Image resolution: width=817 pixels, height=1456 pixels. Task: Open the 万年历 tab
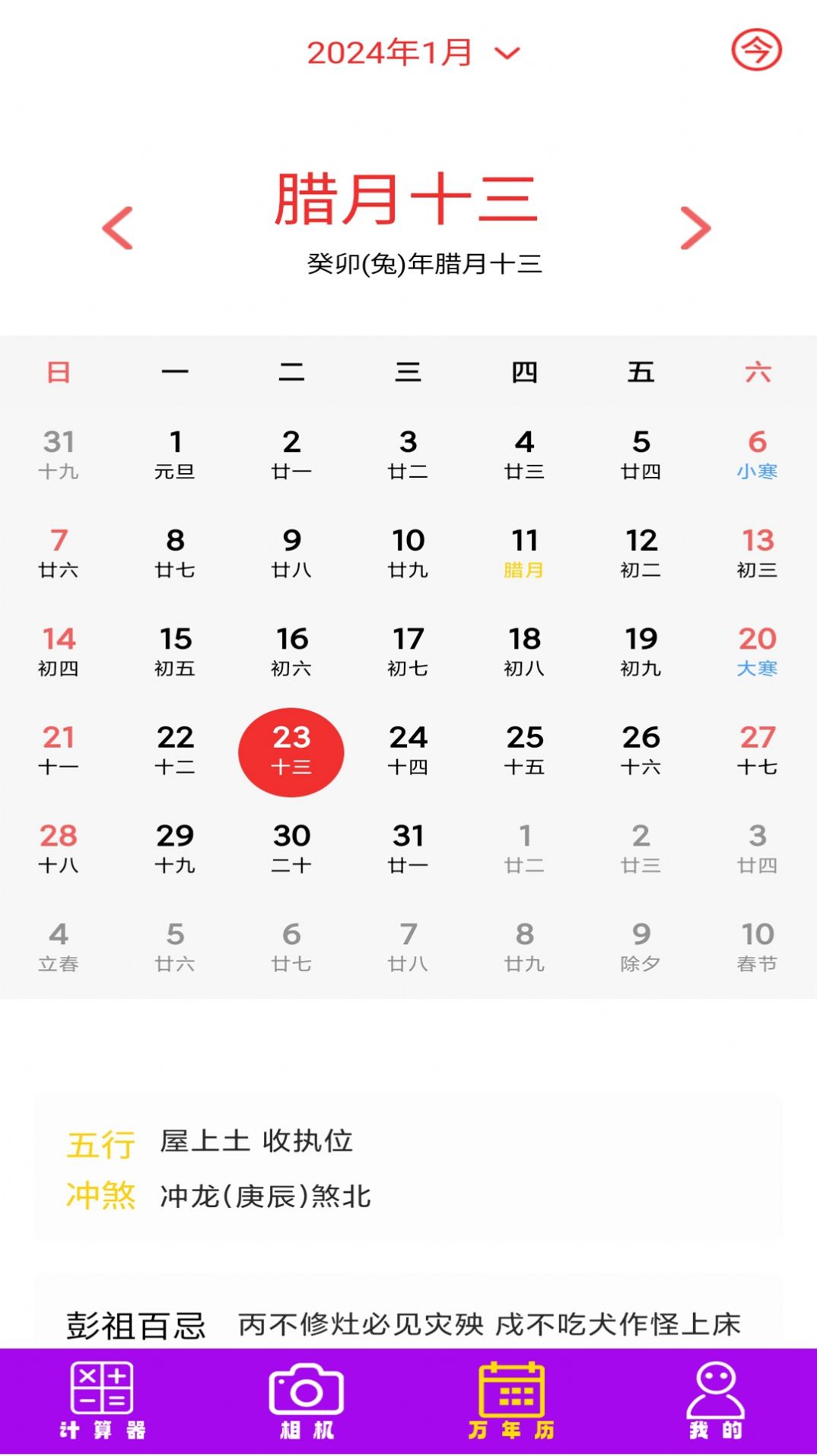tap(510, 1401)
